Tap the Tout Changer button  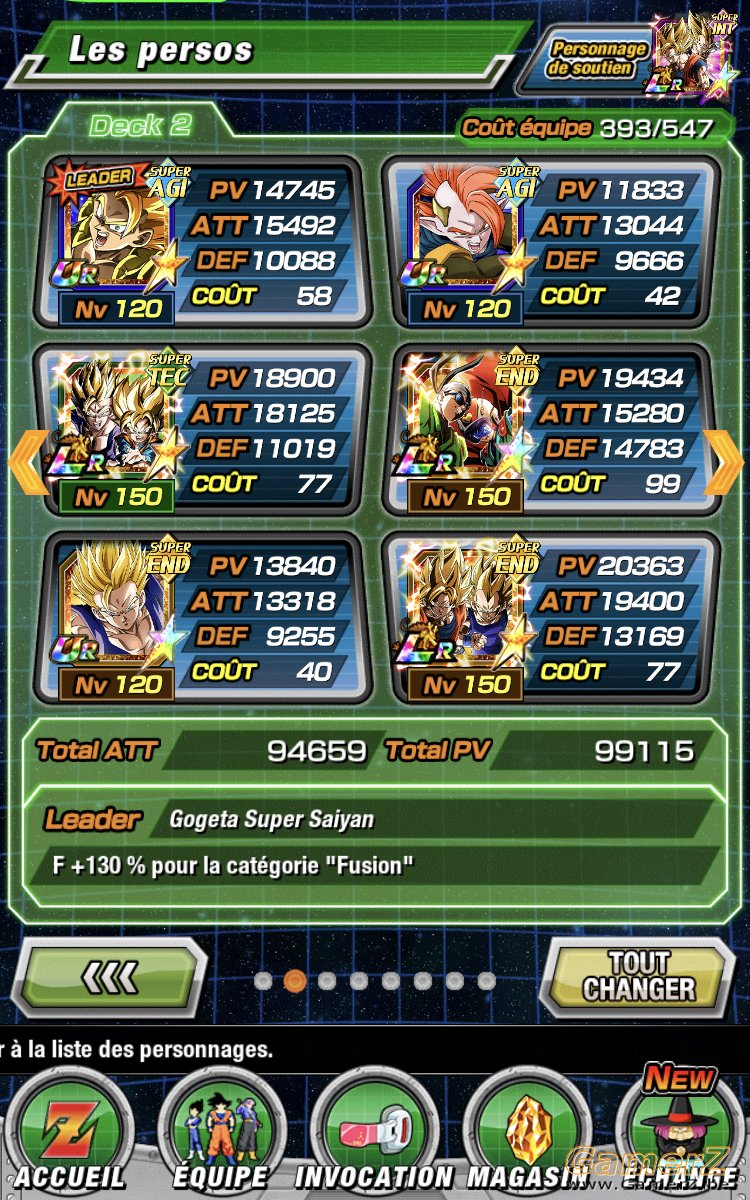[x=638, y=976]
